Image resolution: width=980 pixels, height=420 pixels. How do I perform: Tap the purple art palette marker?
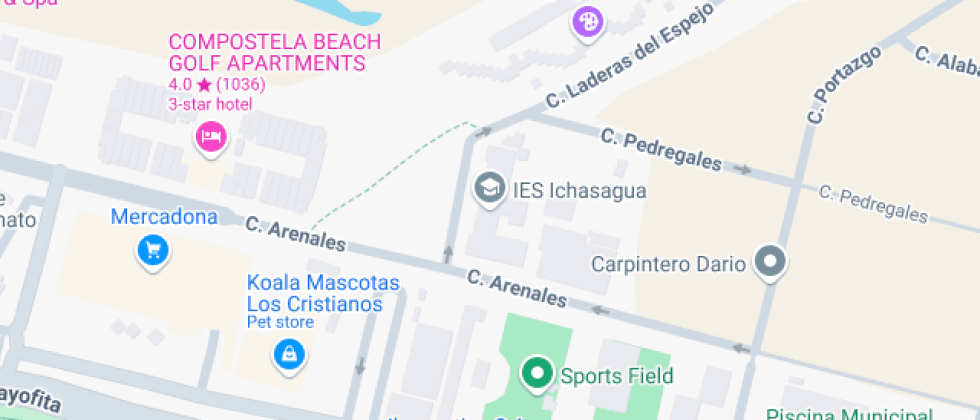(x=588, y=23)
